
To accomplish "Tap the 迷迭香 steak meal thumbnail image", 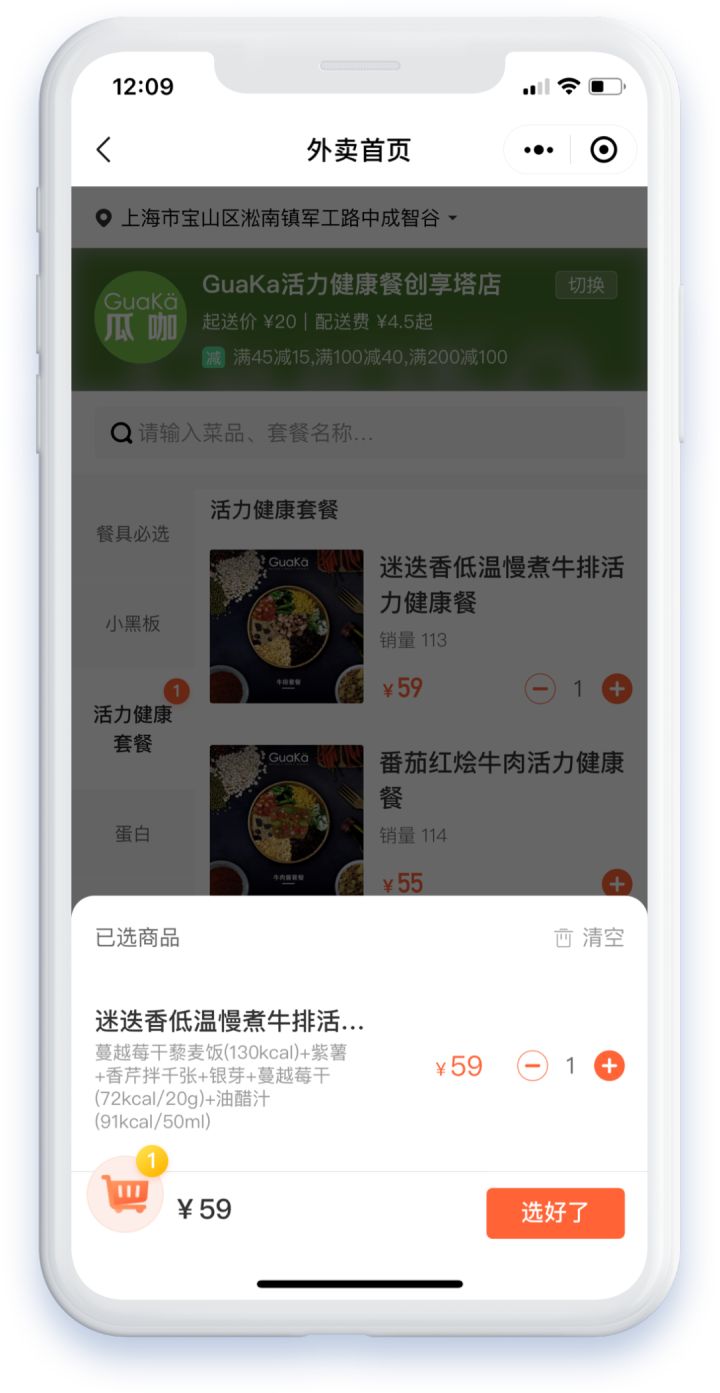I will 285,625.
